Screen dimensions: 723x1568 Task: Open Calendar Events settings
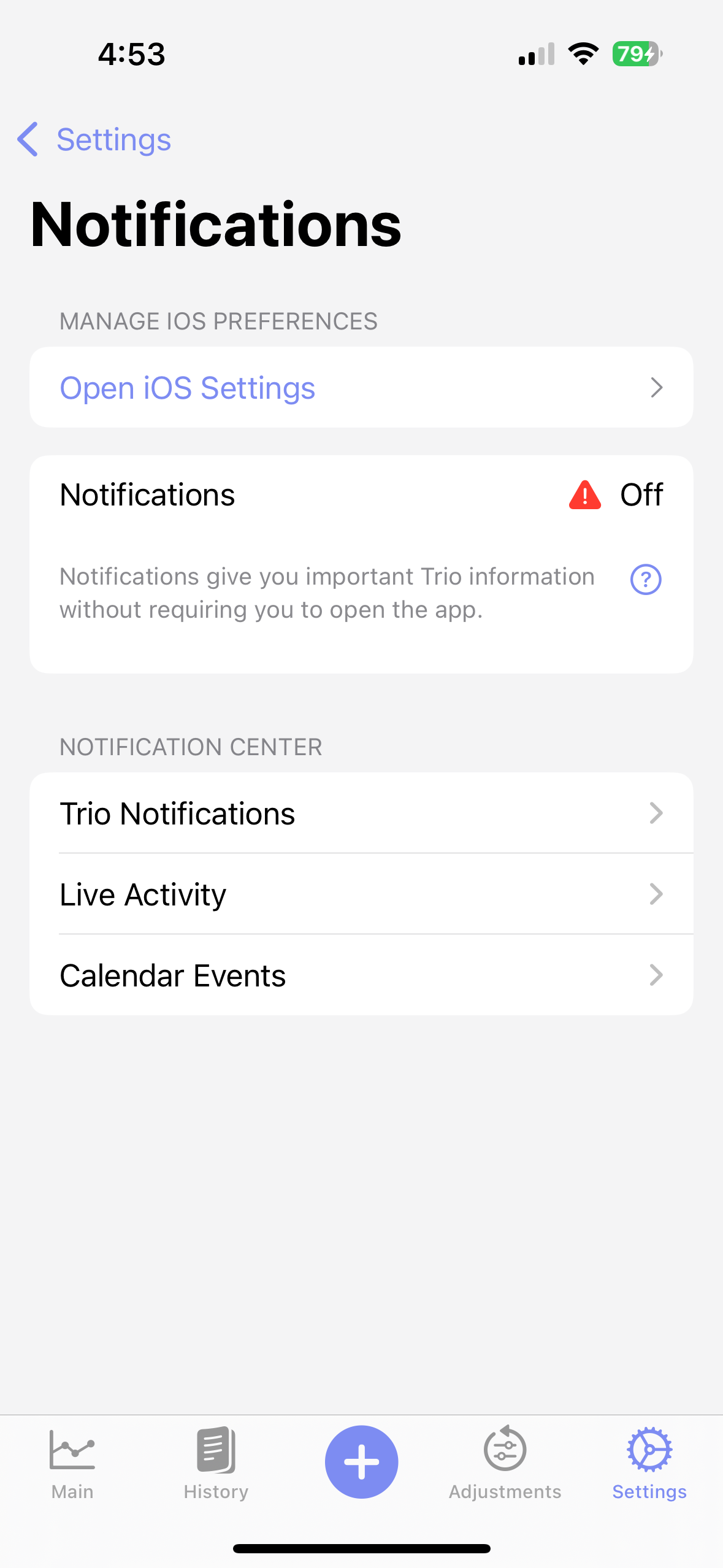pyautogui.click(x=361, y=975)
